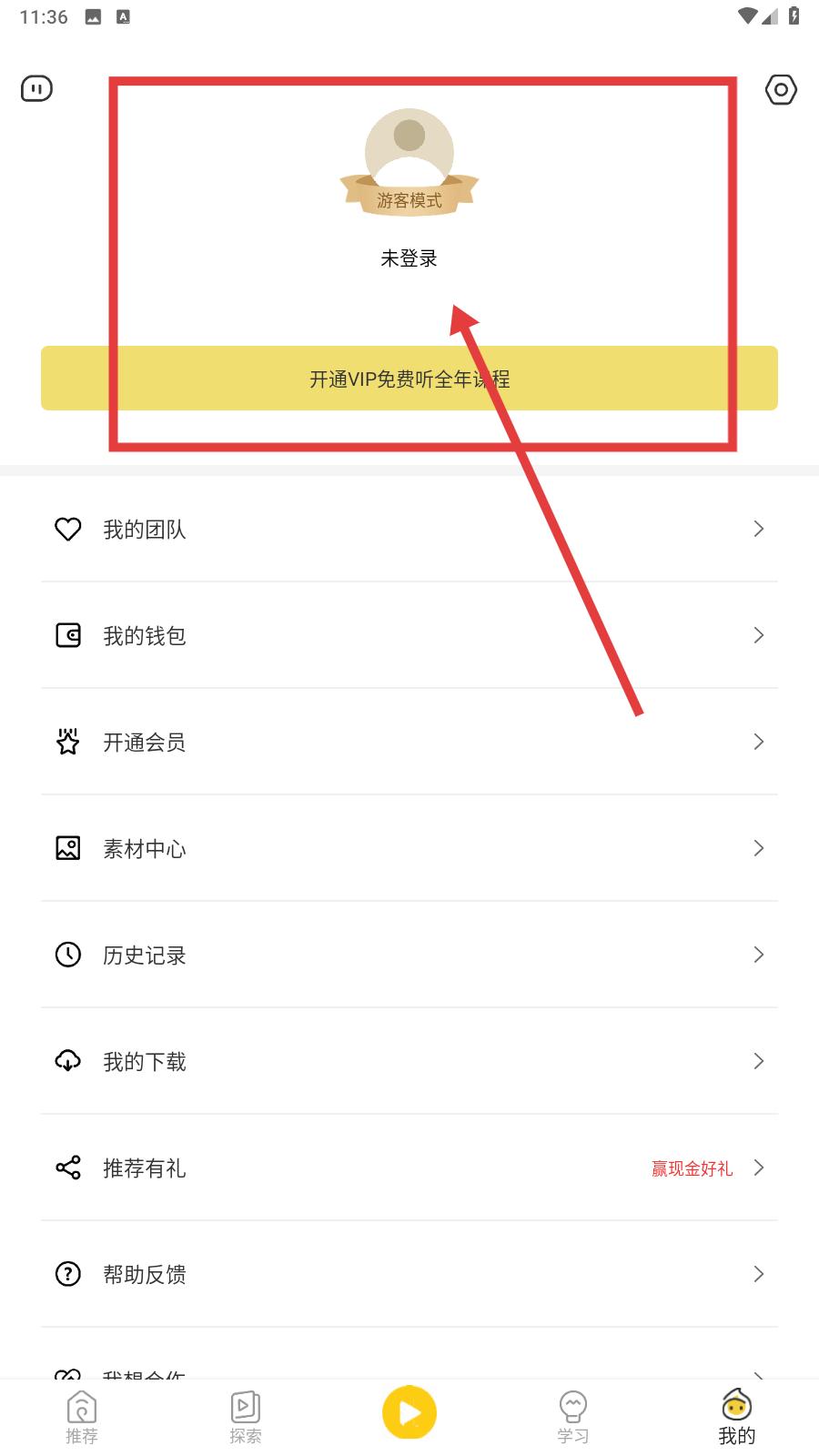
Task: Open 我的团队
Action: 409,529
